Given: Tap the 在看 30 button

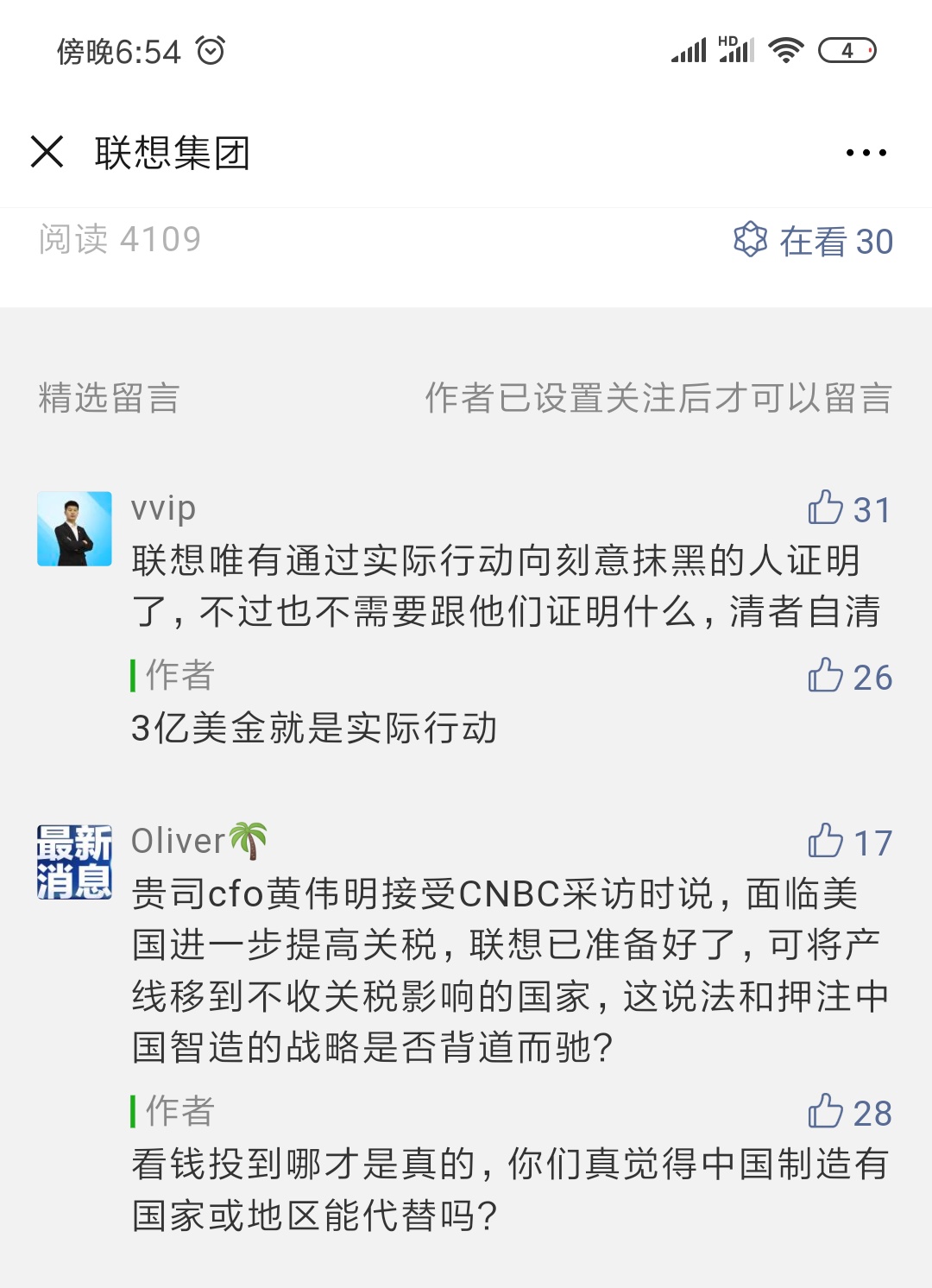Looking at the screenshot, I should (x=813, y=241).
